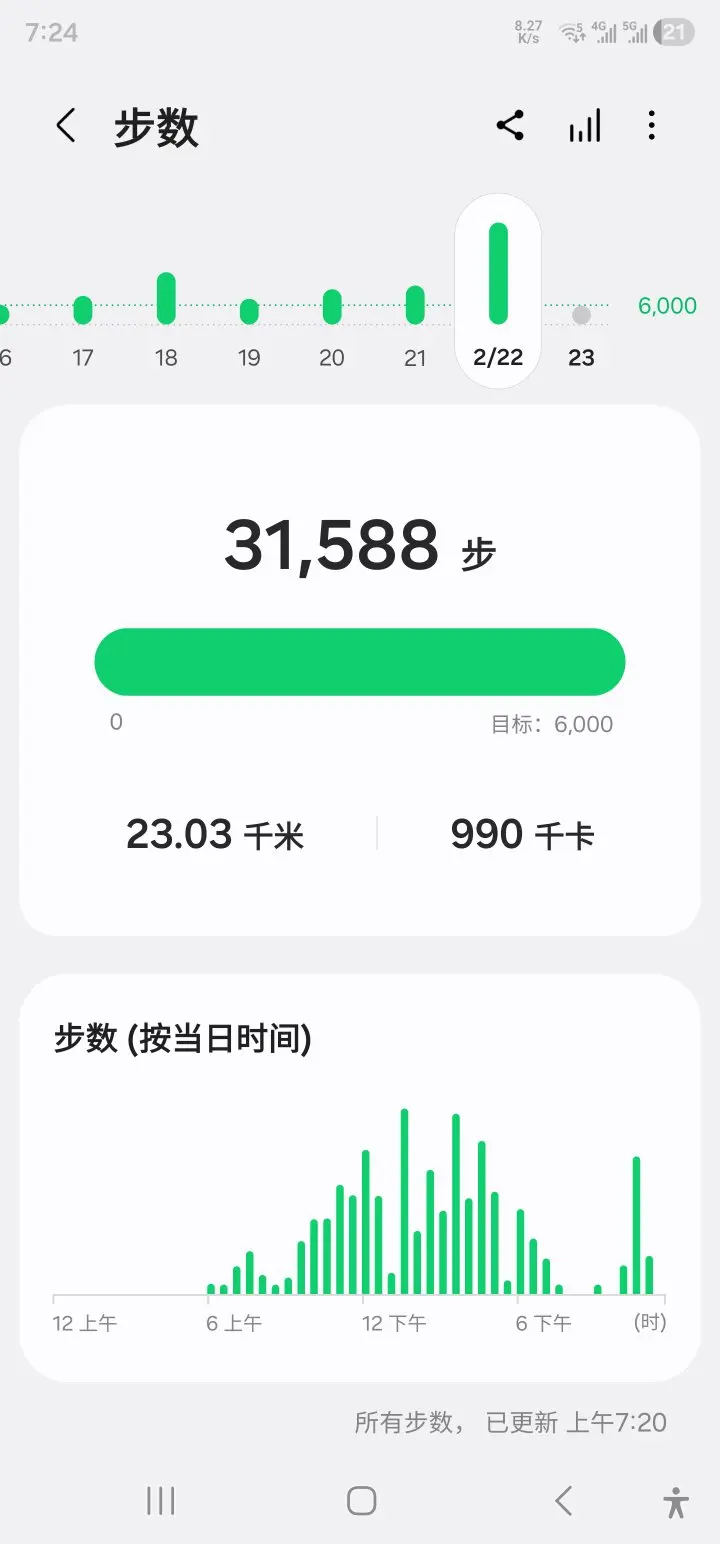Select day 18 in the date strip
This screenshot has height=1544, width=720.
tap(166, 320)
